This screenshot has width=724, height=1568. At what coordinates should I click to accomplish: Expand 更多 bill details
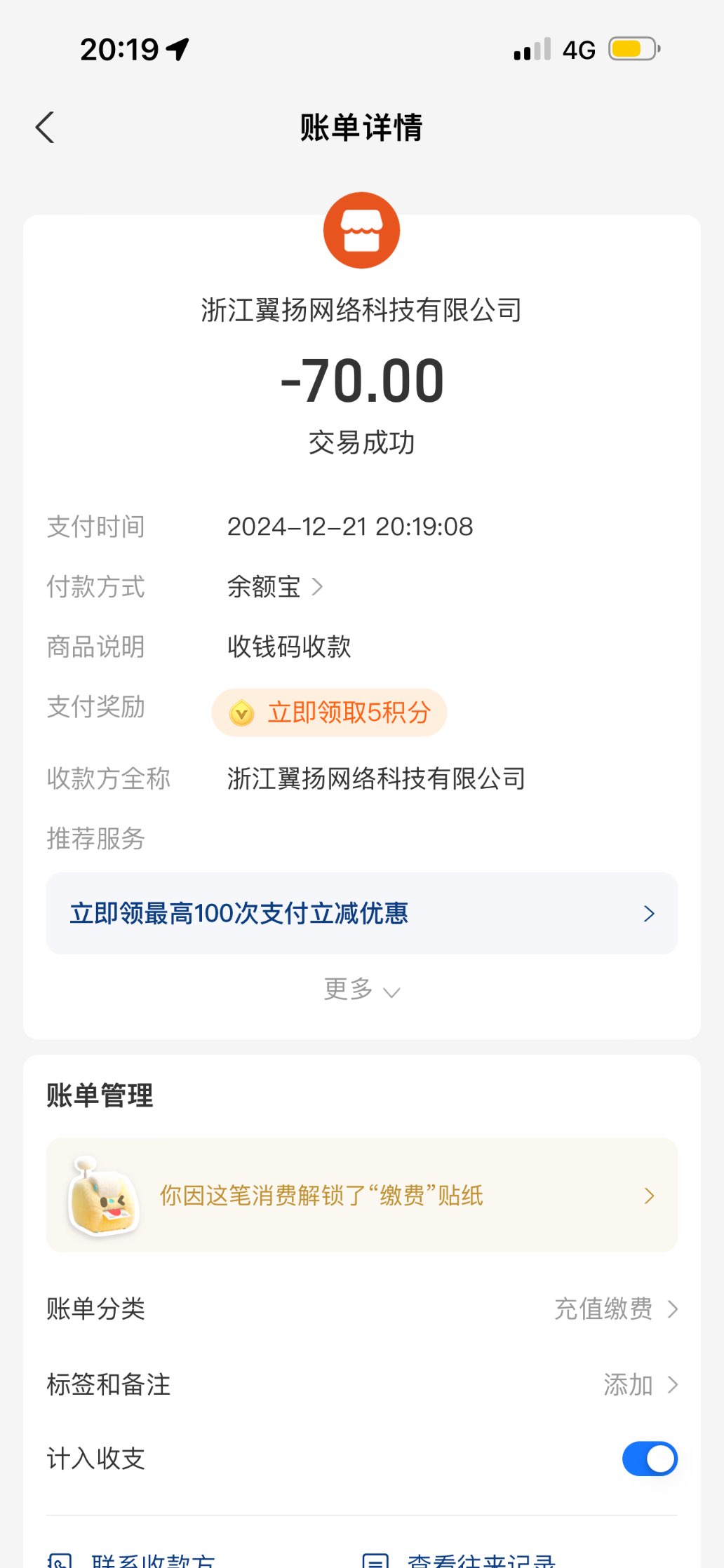361,989
